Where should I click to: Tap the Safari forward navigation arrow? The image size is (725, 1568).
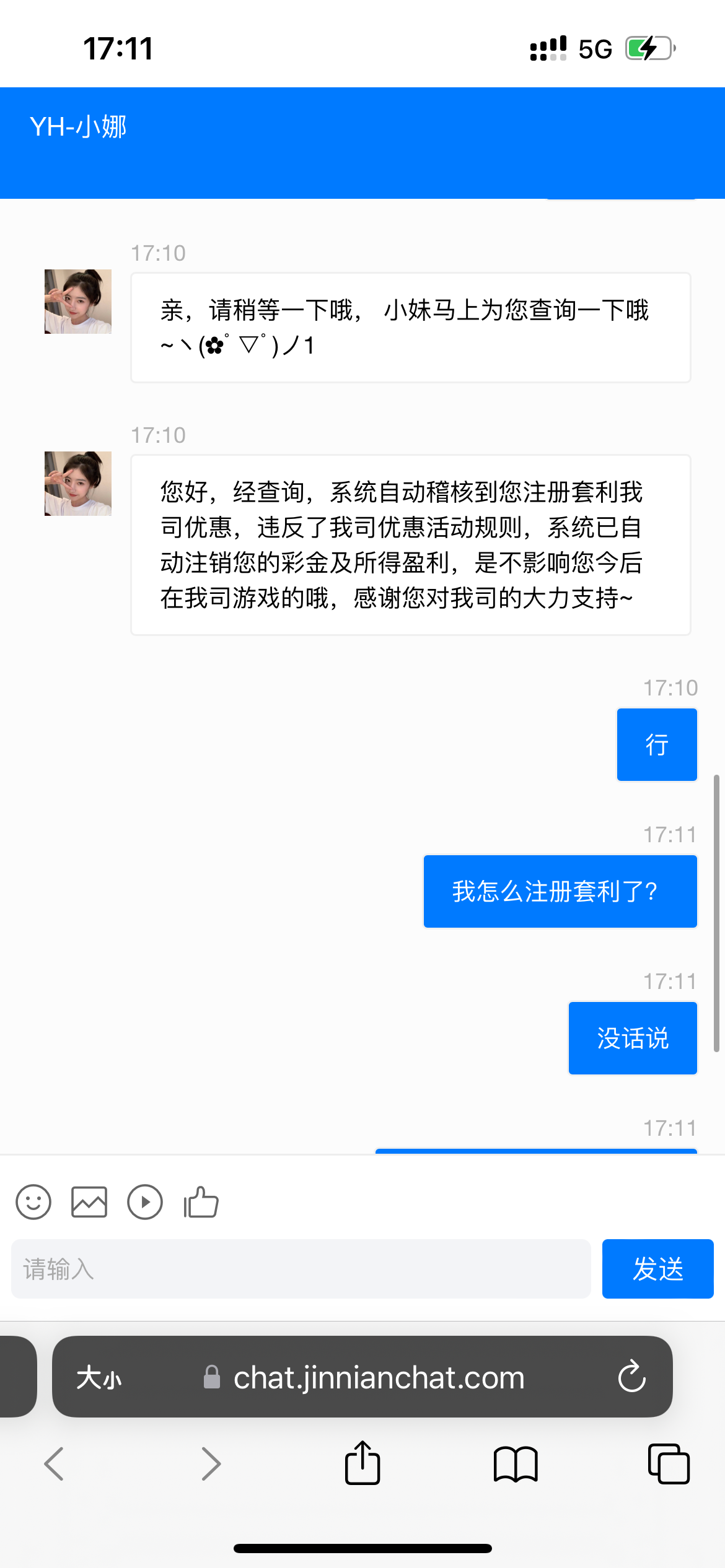coord(211,1463)
